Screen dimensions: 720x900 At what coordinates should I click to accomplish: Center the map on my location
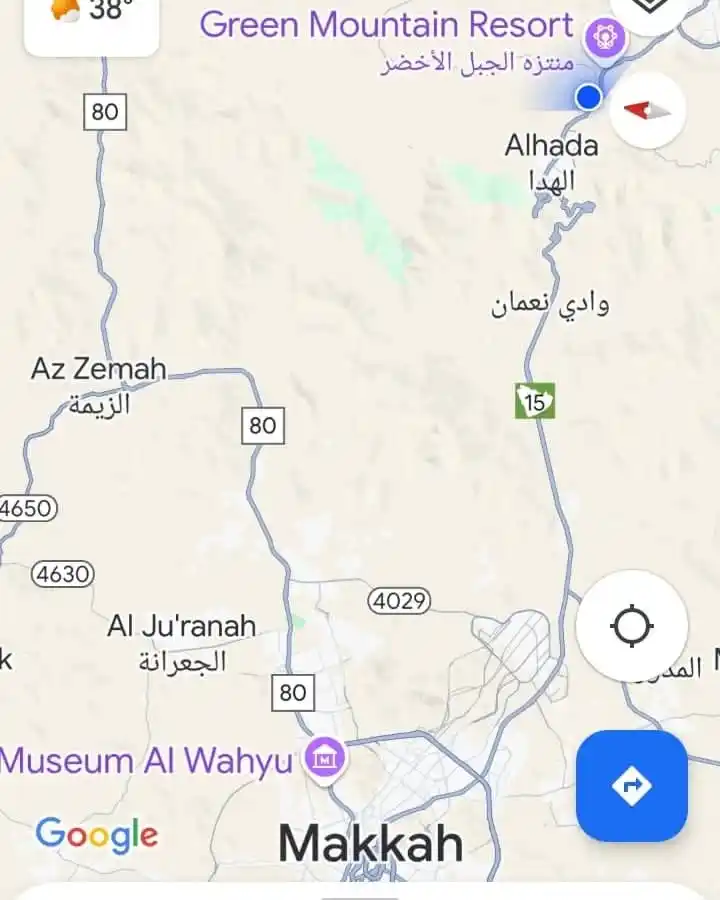pos(631,627)
